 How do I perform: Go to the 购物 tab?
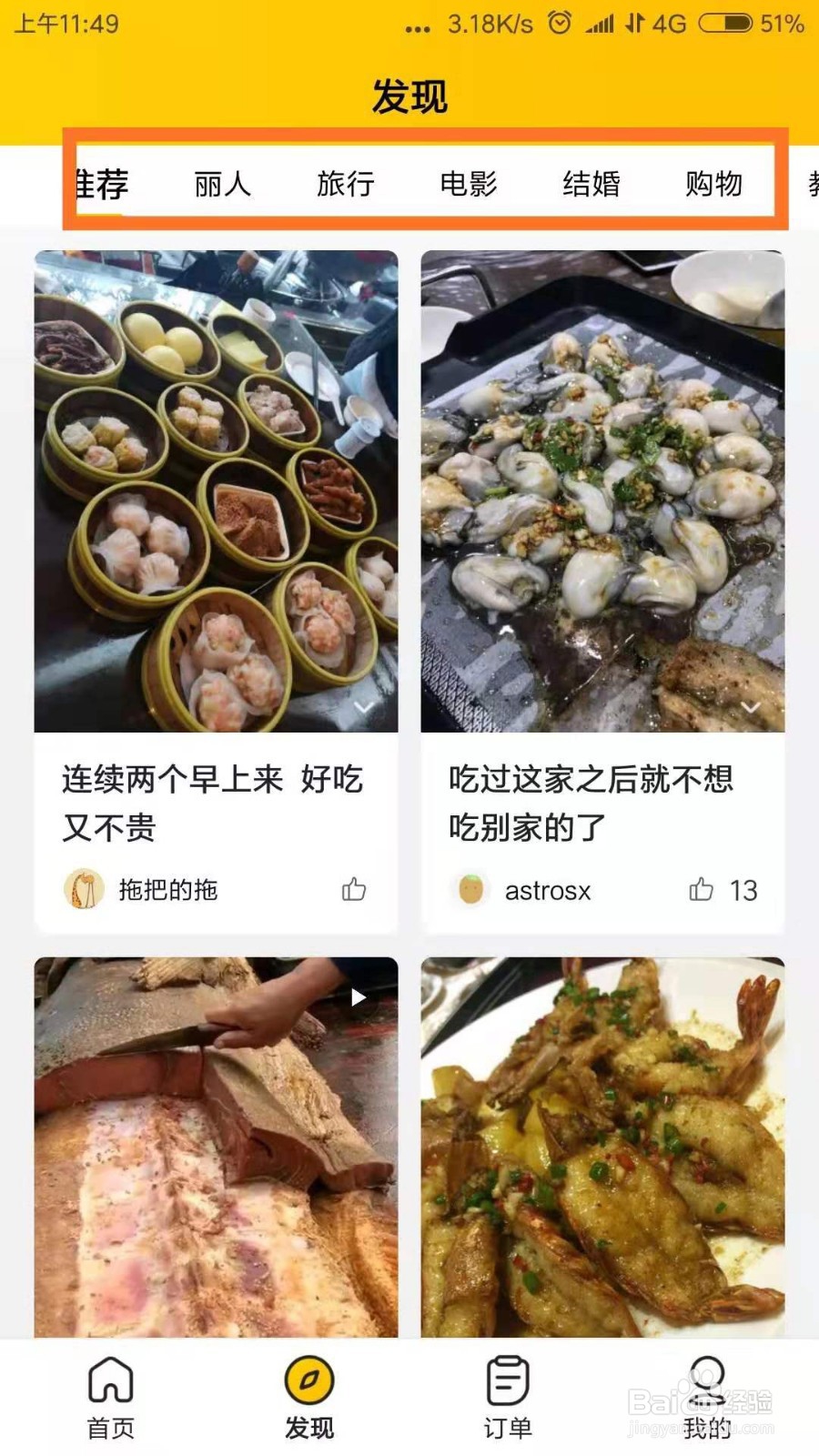click(713, 185)
